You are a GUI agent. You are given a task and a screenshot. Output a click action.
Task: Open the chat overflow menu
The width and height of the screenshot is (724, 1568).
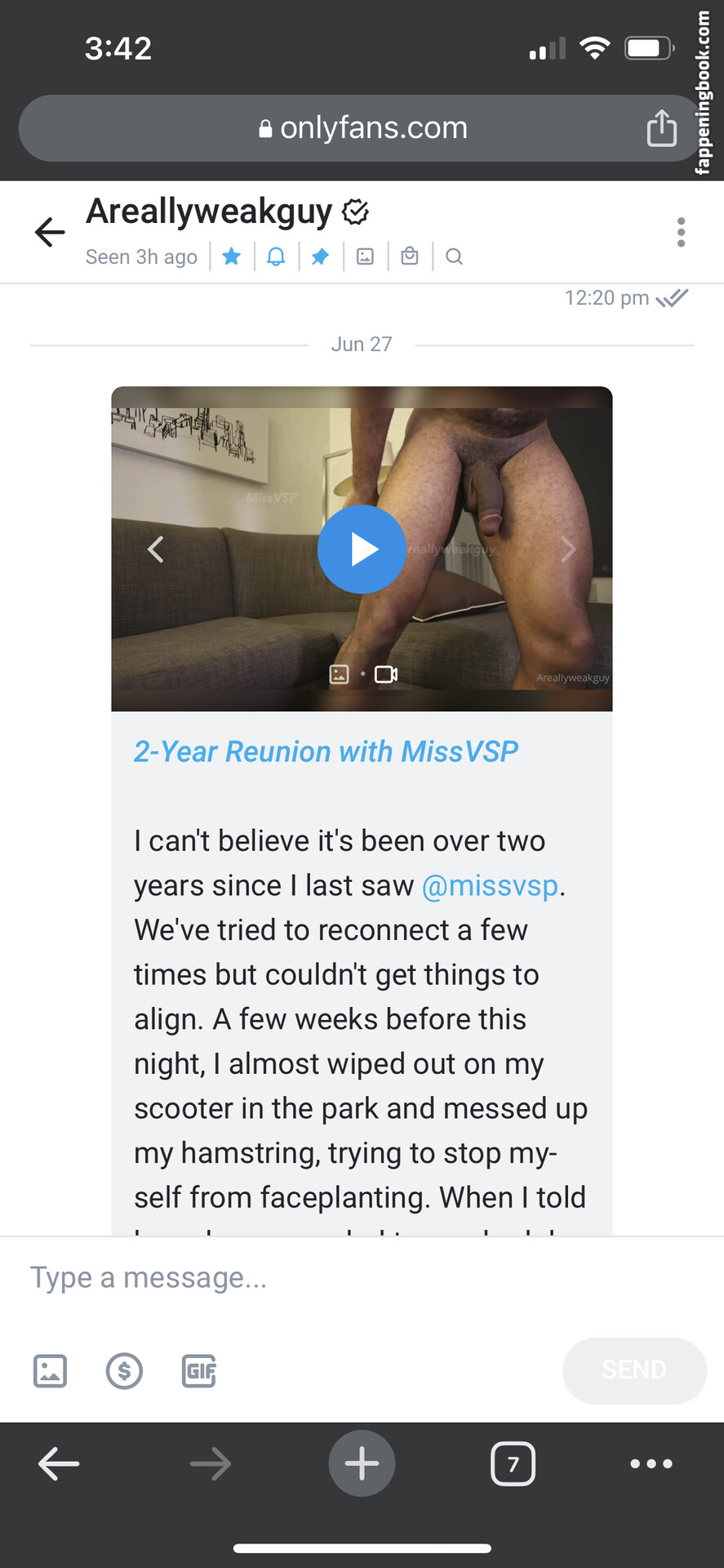coord(681,232)
